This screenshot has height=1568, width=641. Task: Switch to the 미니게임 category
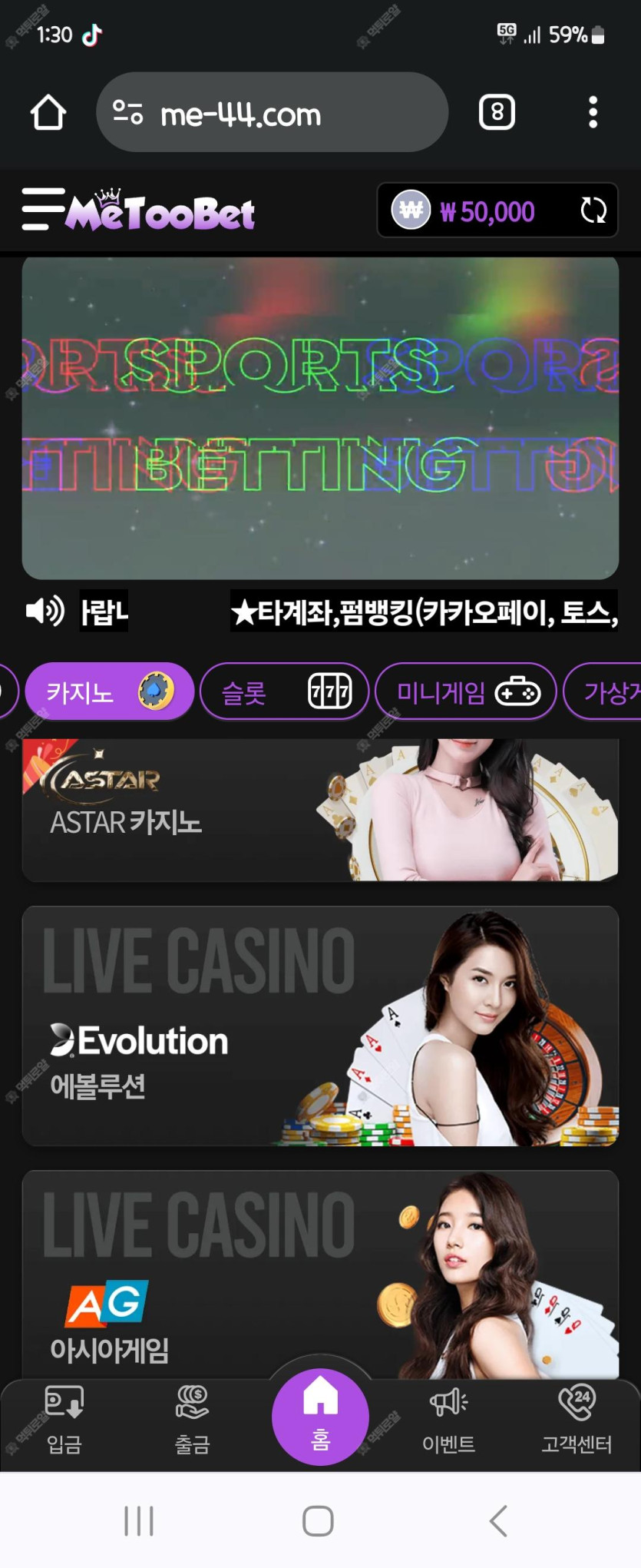coord(466,692)
